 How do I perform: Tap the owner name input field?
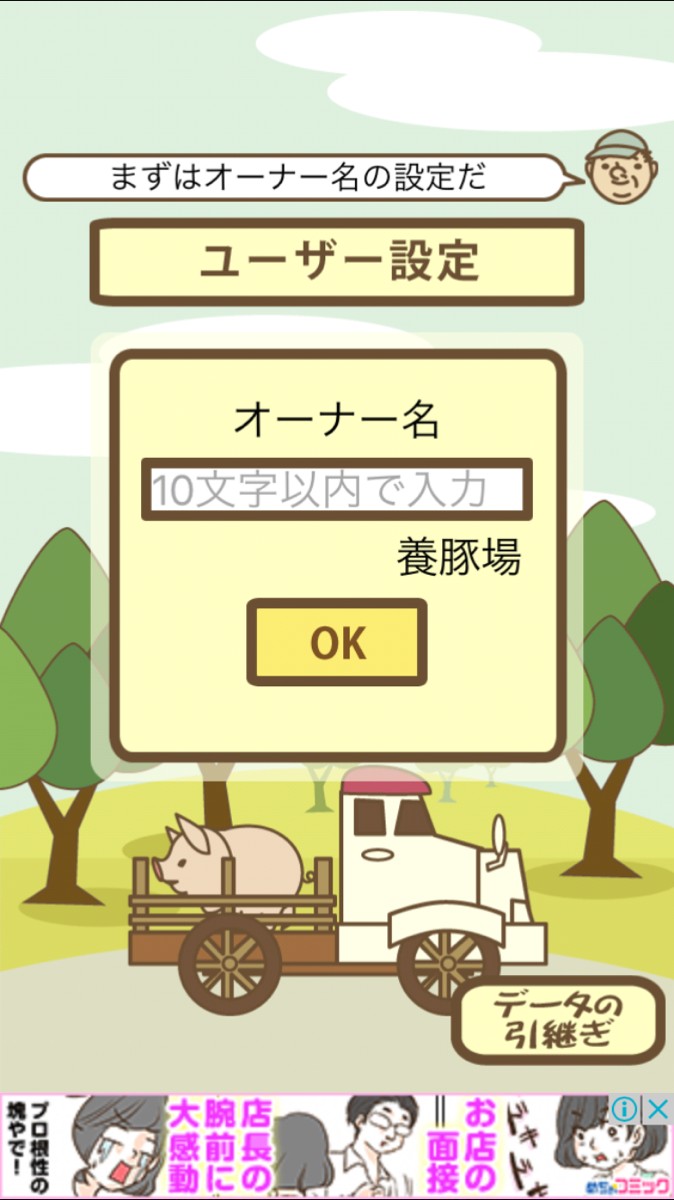(337, 490)
